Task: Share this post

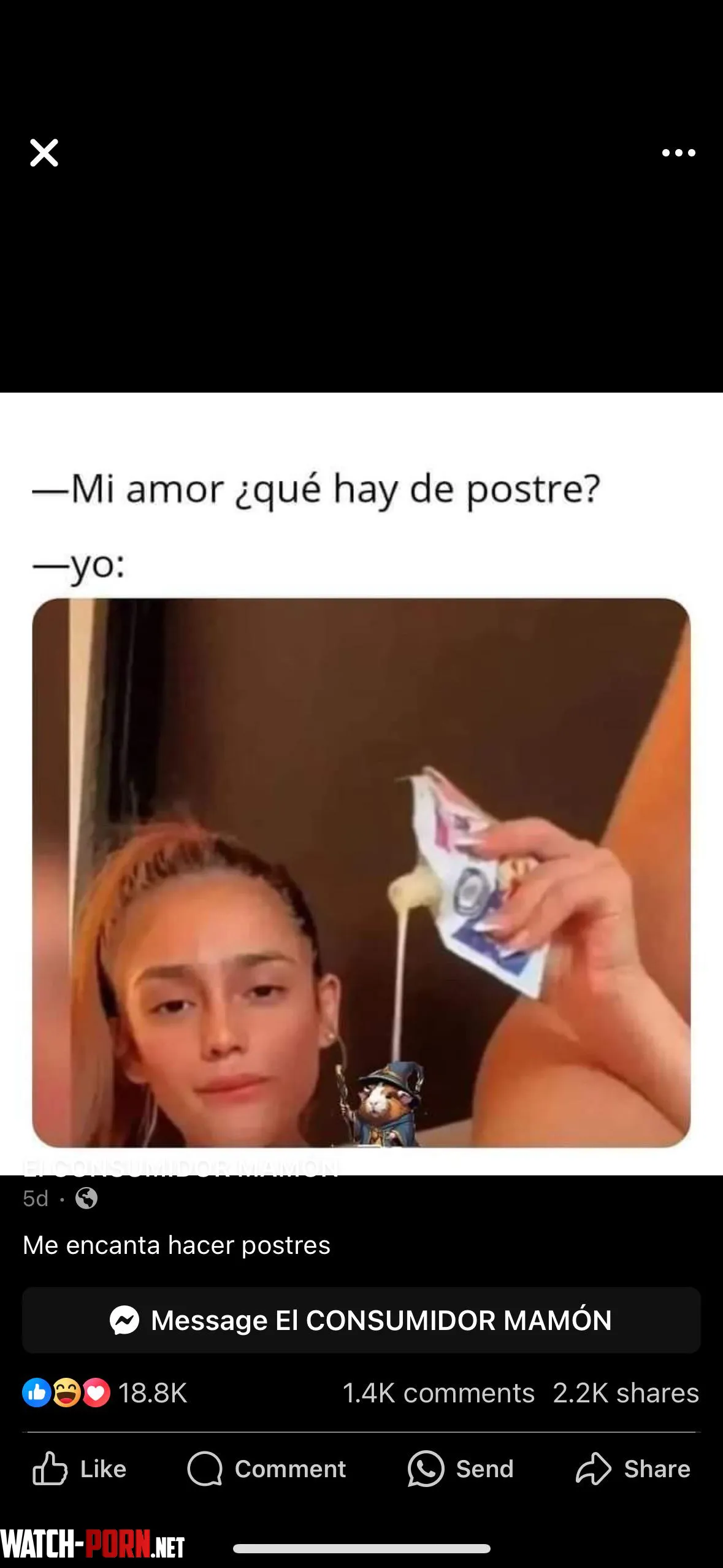Action: click(633, 1469)
